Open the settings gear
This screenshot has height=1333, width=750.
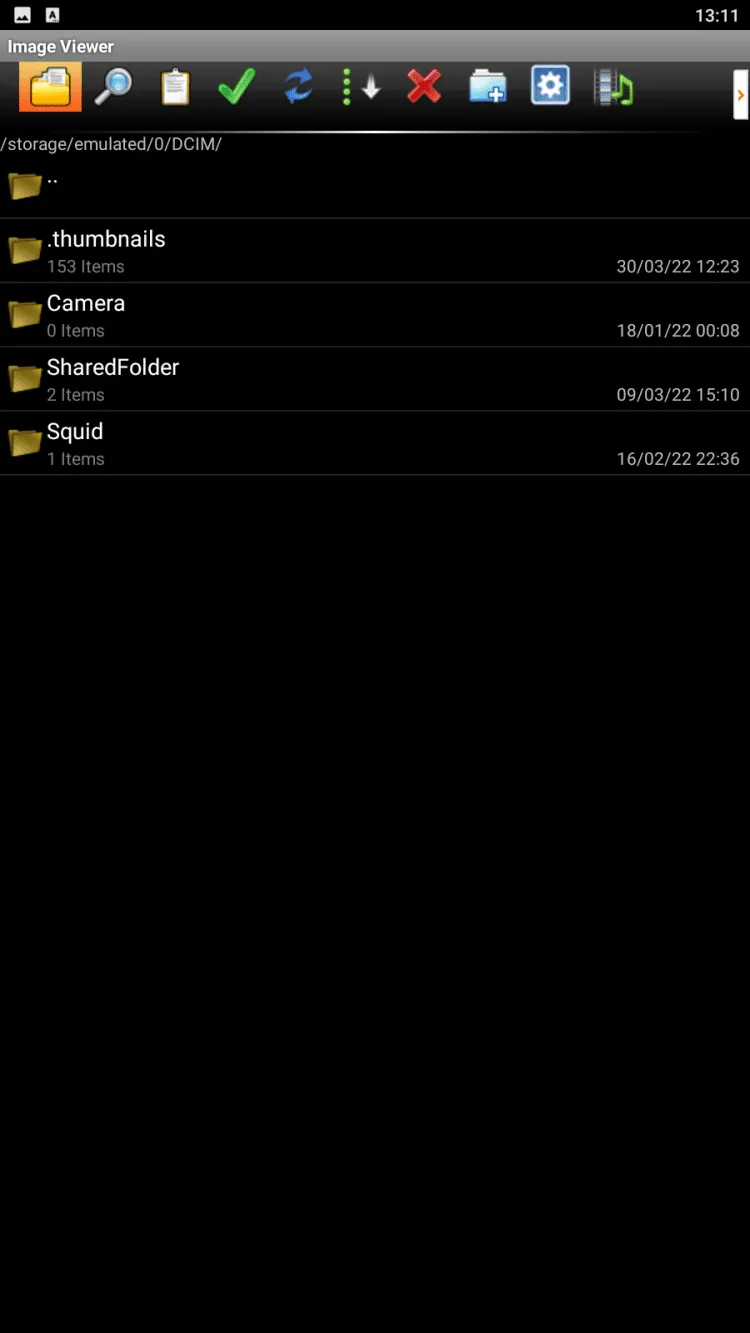pyautogui.click(x=550, y=87)
